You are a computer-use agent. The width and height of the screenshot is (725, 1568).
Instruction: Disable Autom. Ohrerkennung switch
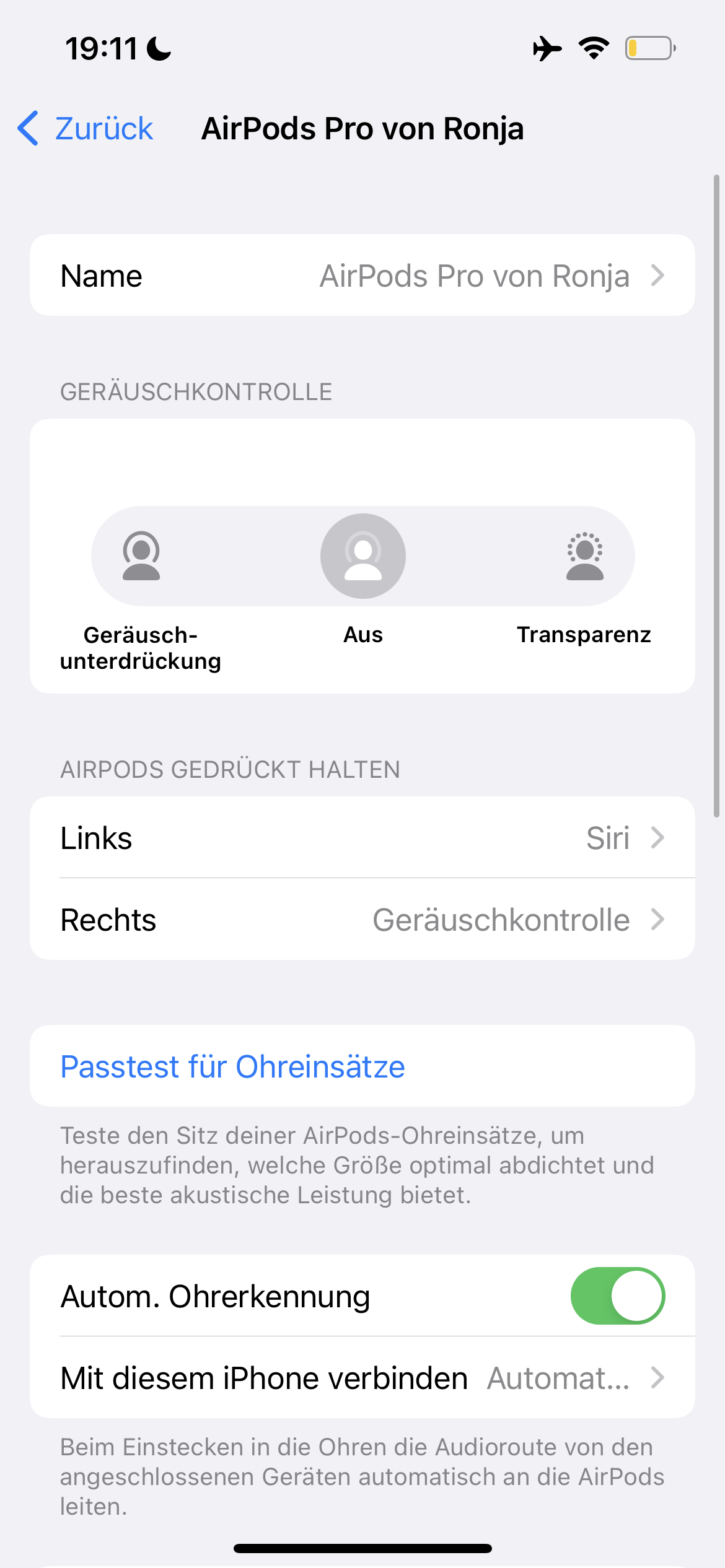click(617, 1296)
